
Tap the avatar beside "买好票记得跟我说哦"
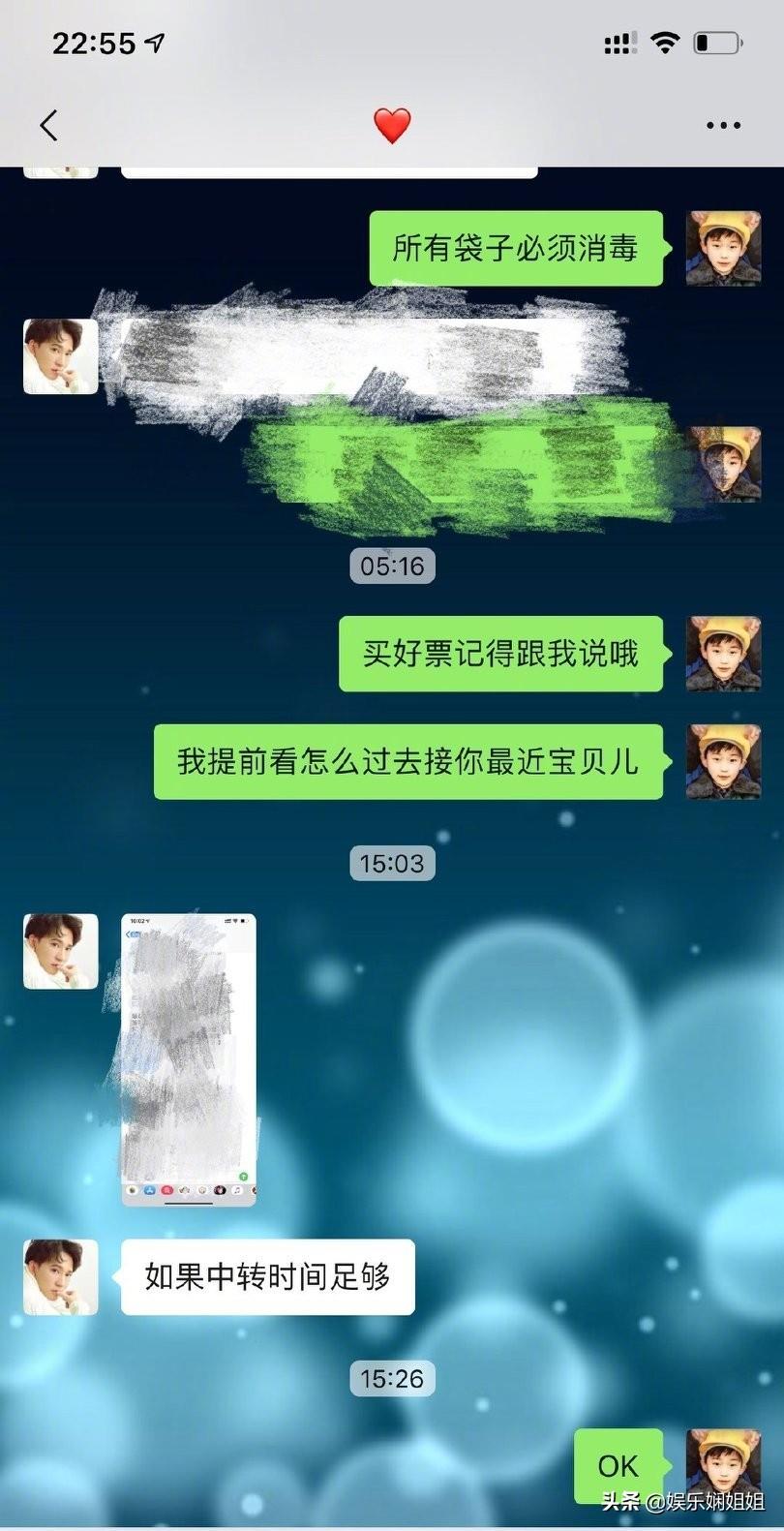click(x=723, y=654)
